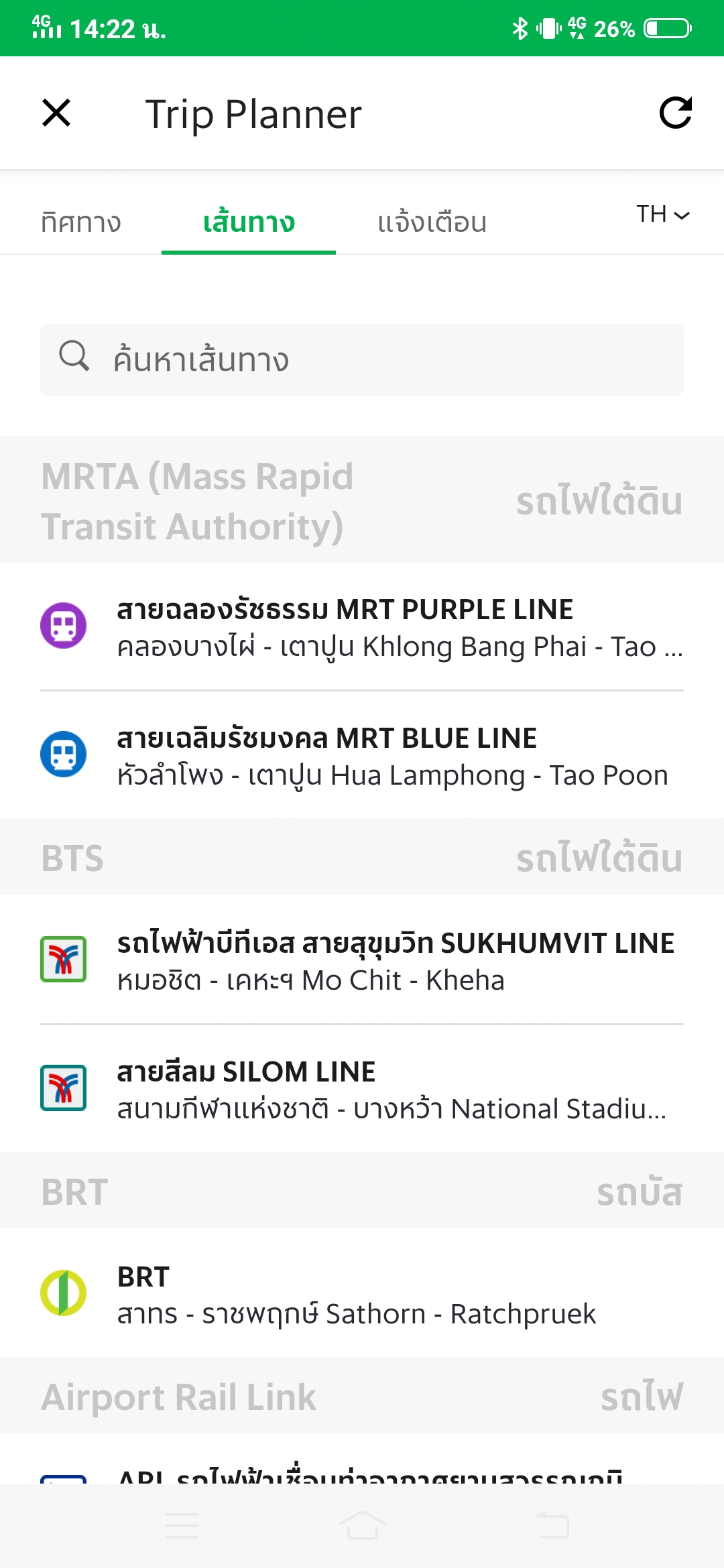724x1568 pixels.
Task: View BTS Sukhumvit Line details
Action: click(x=362, y=961)
